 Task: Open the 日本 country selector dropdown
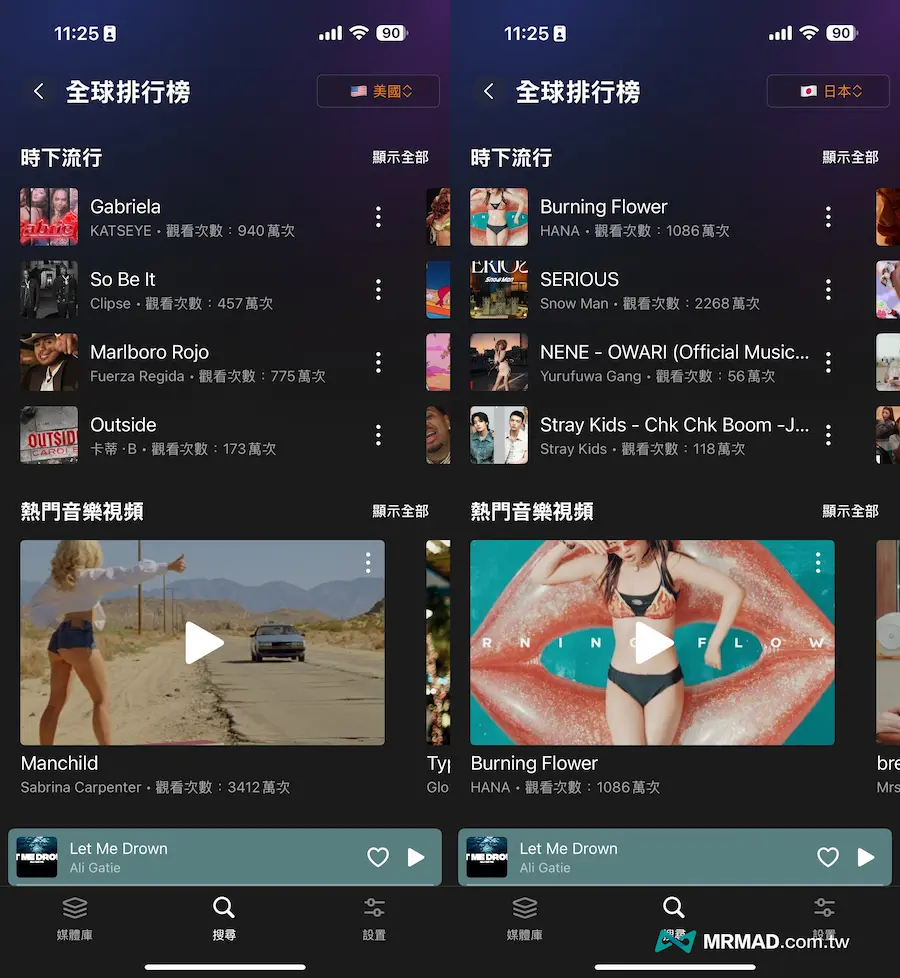828,91
